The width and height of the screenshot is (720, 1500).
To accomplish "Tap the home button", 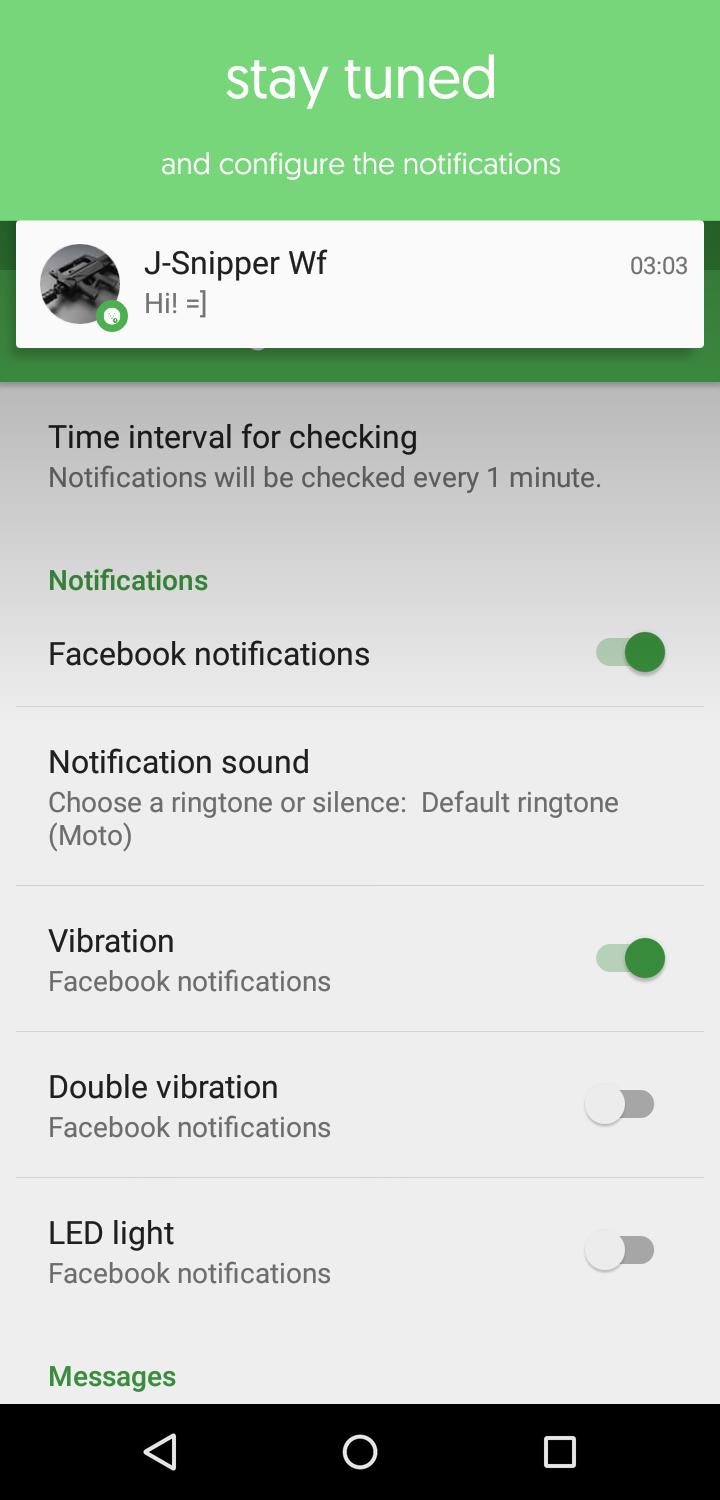I will [x=360, y=1452].
